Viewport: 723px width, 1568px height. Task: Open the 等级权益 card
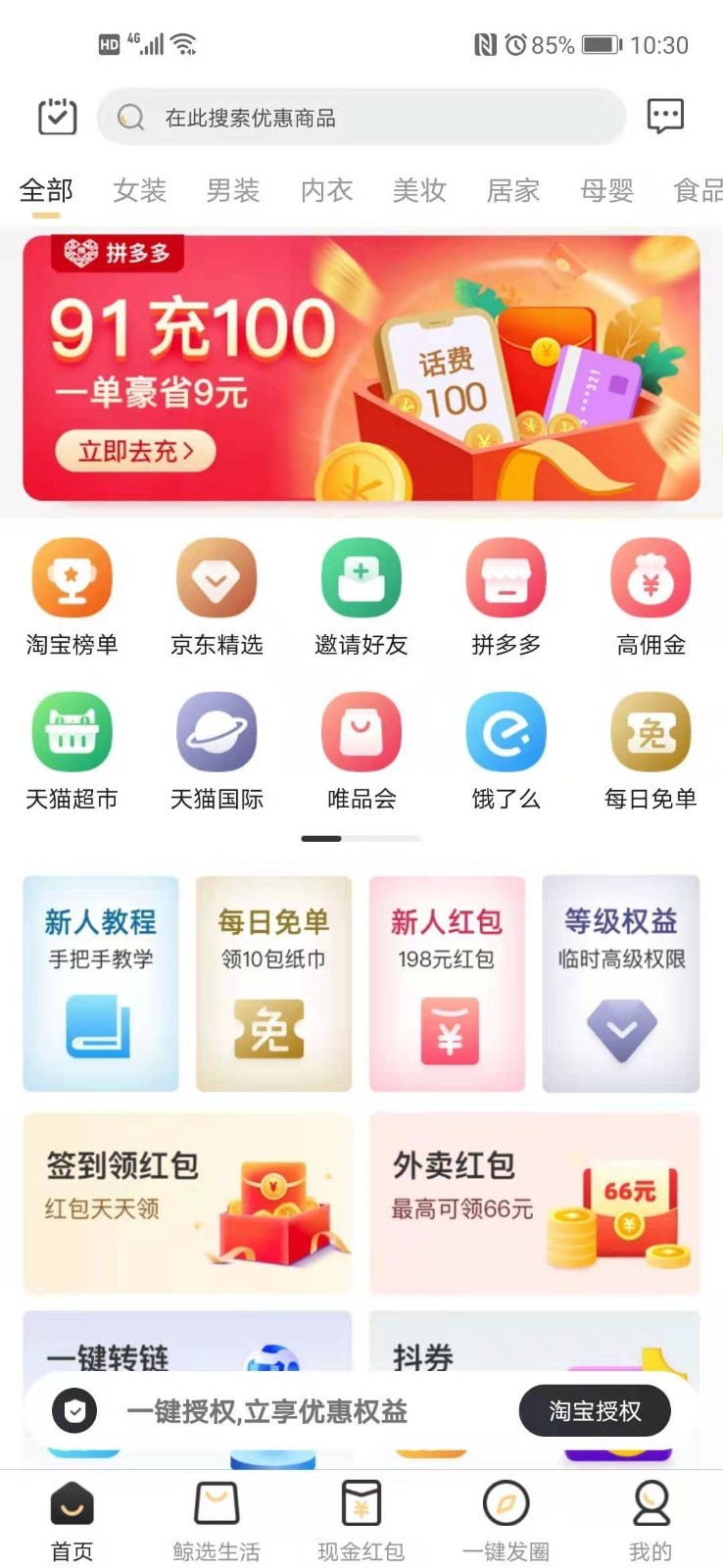coord(620,983)
